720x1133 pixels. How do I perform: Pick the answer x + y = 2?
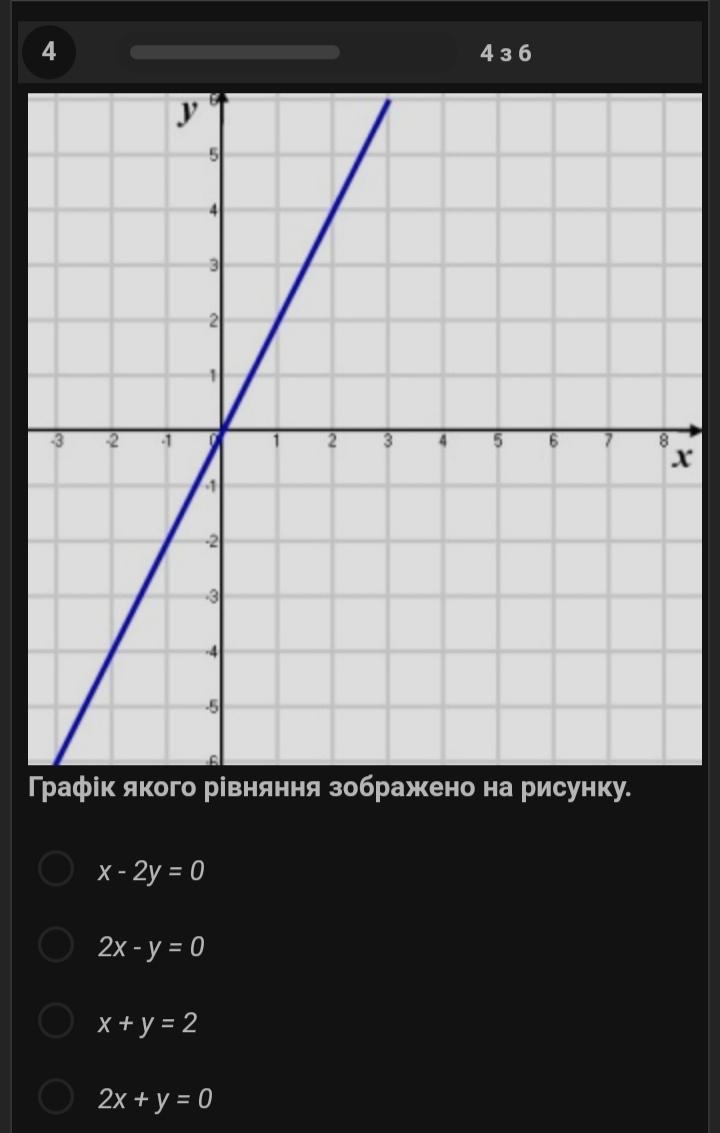tap(56, 1021)
